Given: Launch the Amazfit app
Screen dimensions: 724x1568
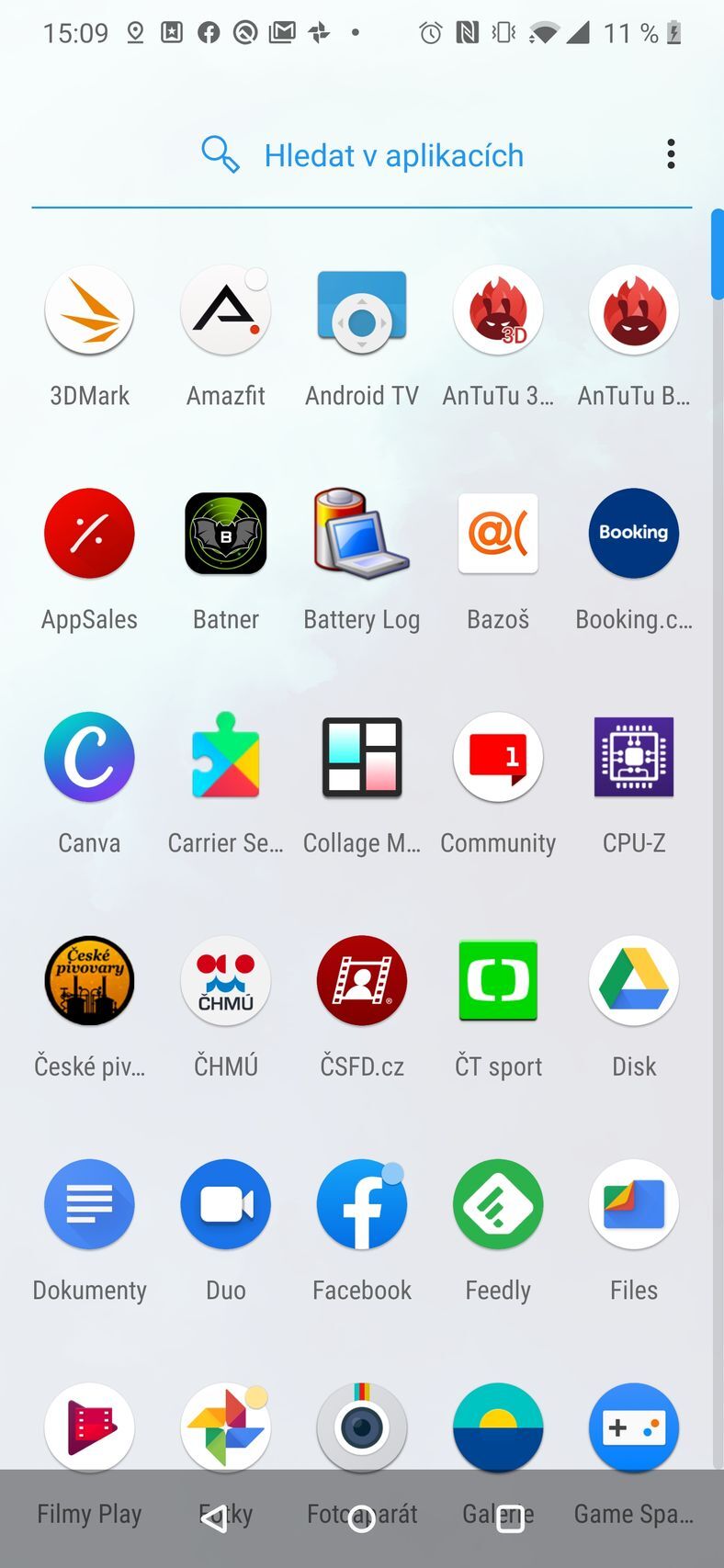Looking at the screenshot, I should click(225, 310).
